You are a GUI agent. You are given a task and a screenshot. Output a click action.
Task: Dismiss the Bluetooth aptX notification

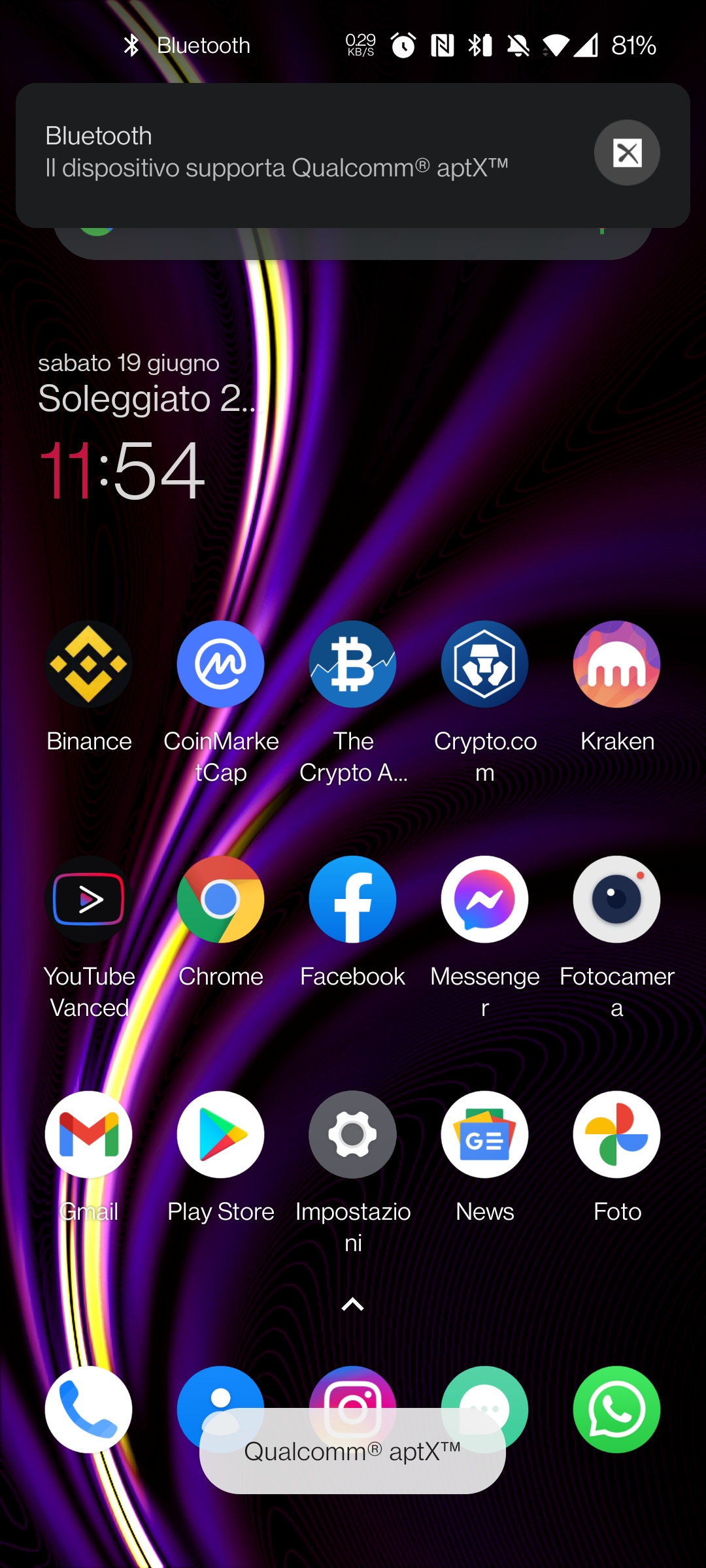click(x=627, y=153)
